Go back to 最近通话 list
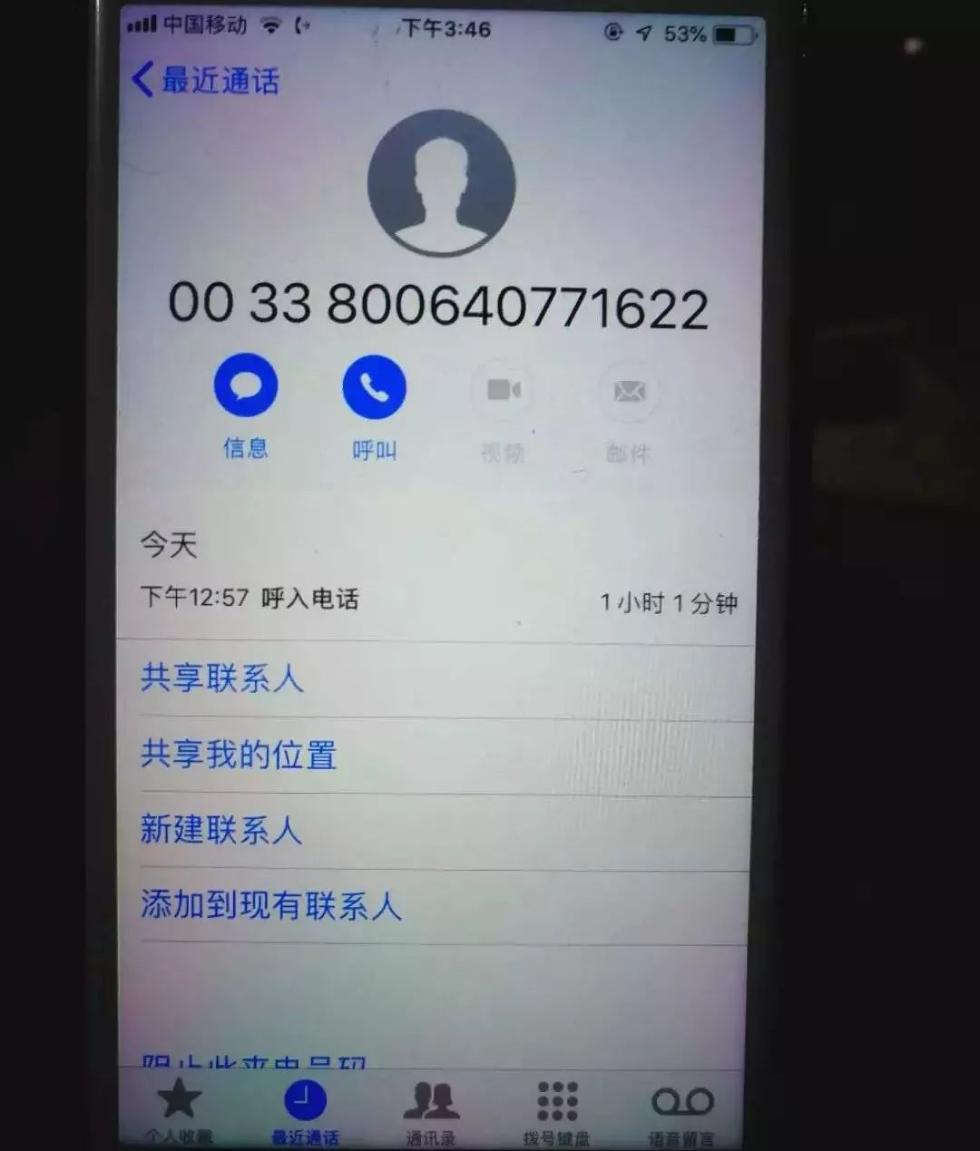The height and width of the screenshot is (1151, 980). click(x=207, y=80)
